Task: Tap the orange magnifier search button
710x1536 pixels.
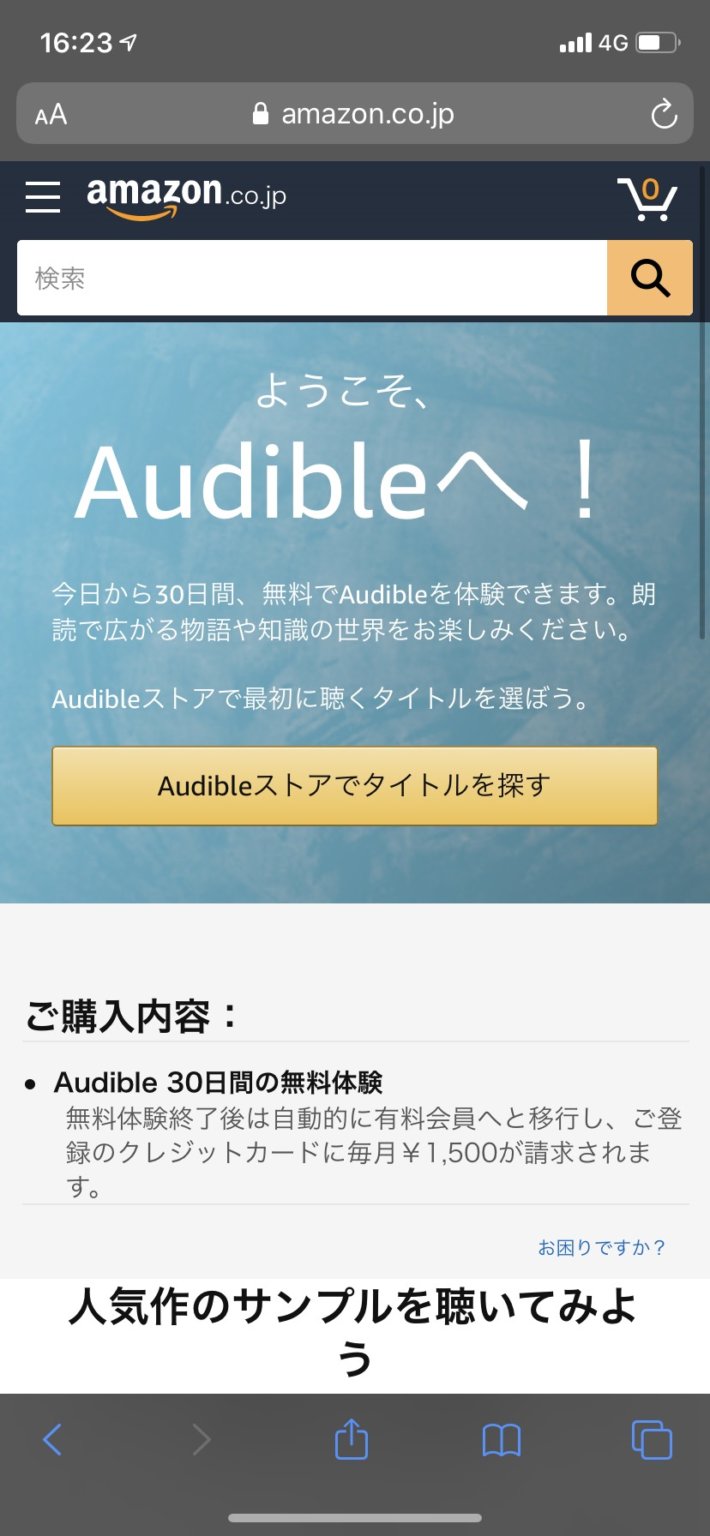Action: pos(650,278)
